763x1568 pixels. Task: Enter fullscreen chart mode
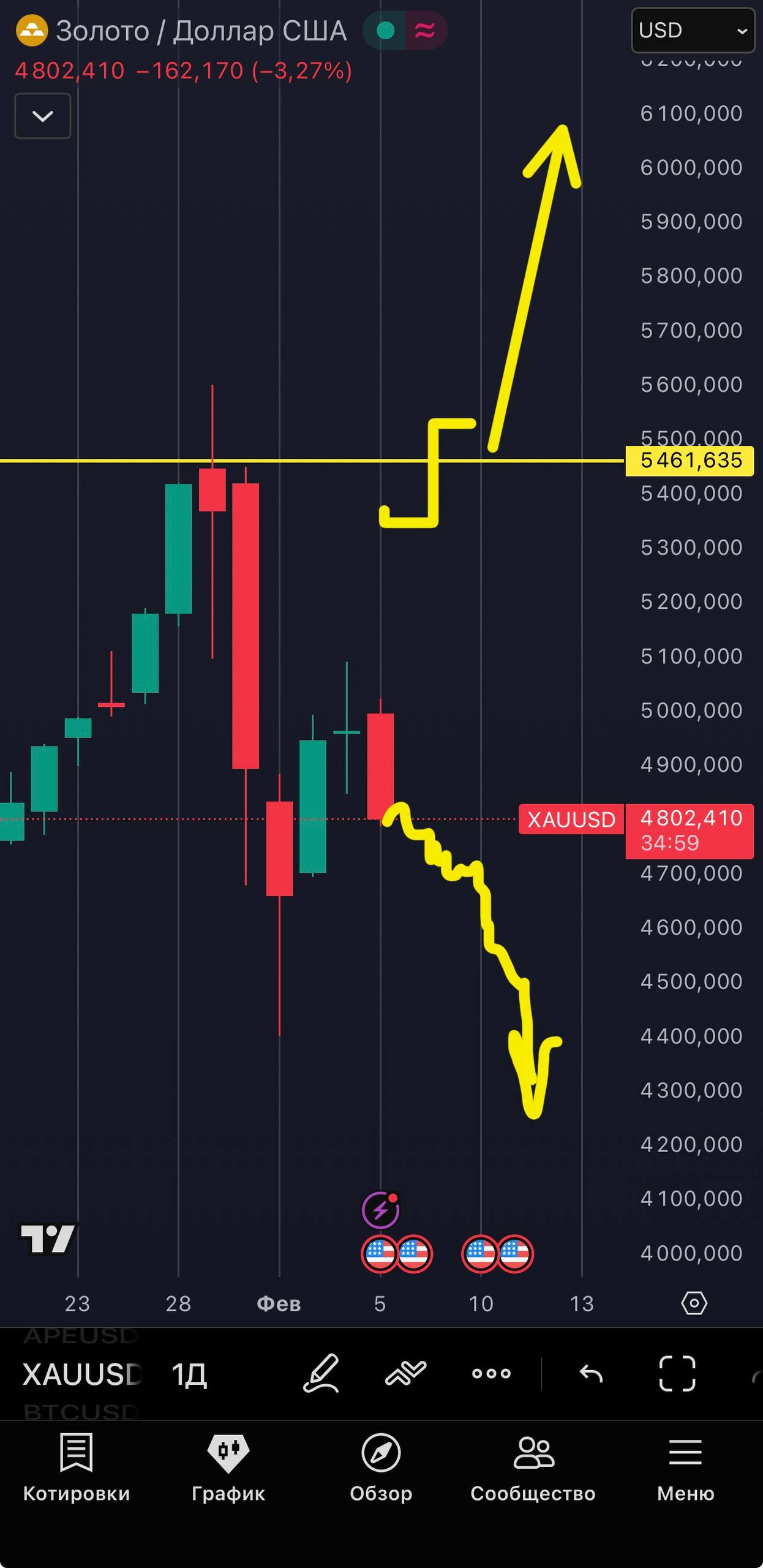click(x=677, y=1373)
